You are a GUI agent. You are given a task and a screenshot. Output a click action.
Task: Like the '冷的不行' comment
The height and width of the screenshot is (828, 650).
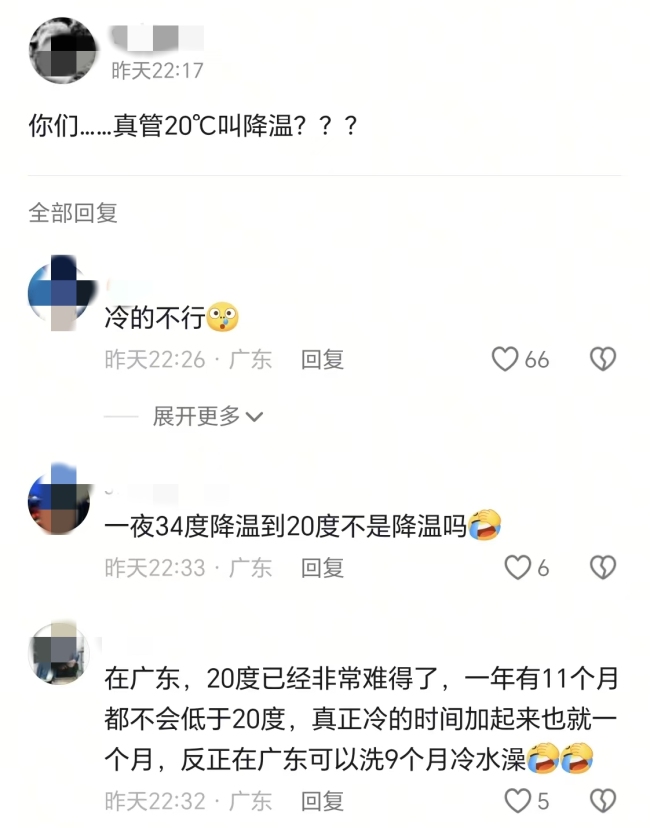point(506,360)
